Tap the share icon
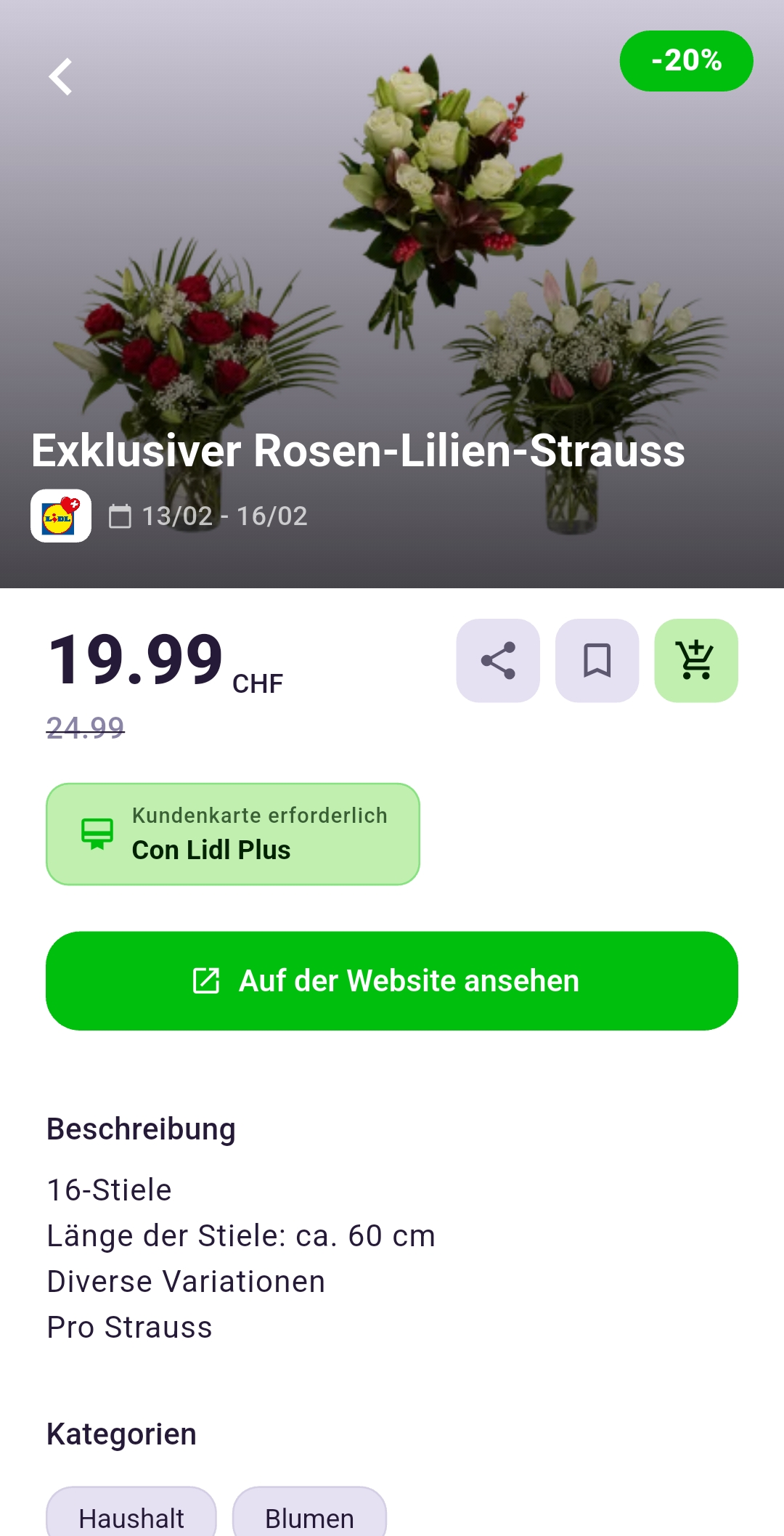This screenshot has width=784, height=1536. point(497,660)
